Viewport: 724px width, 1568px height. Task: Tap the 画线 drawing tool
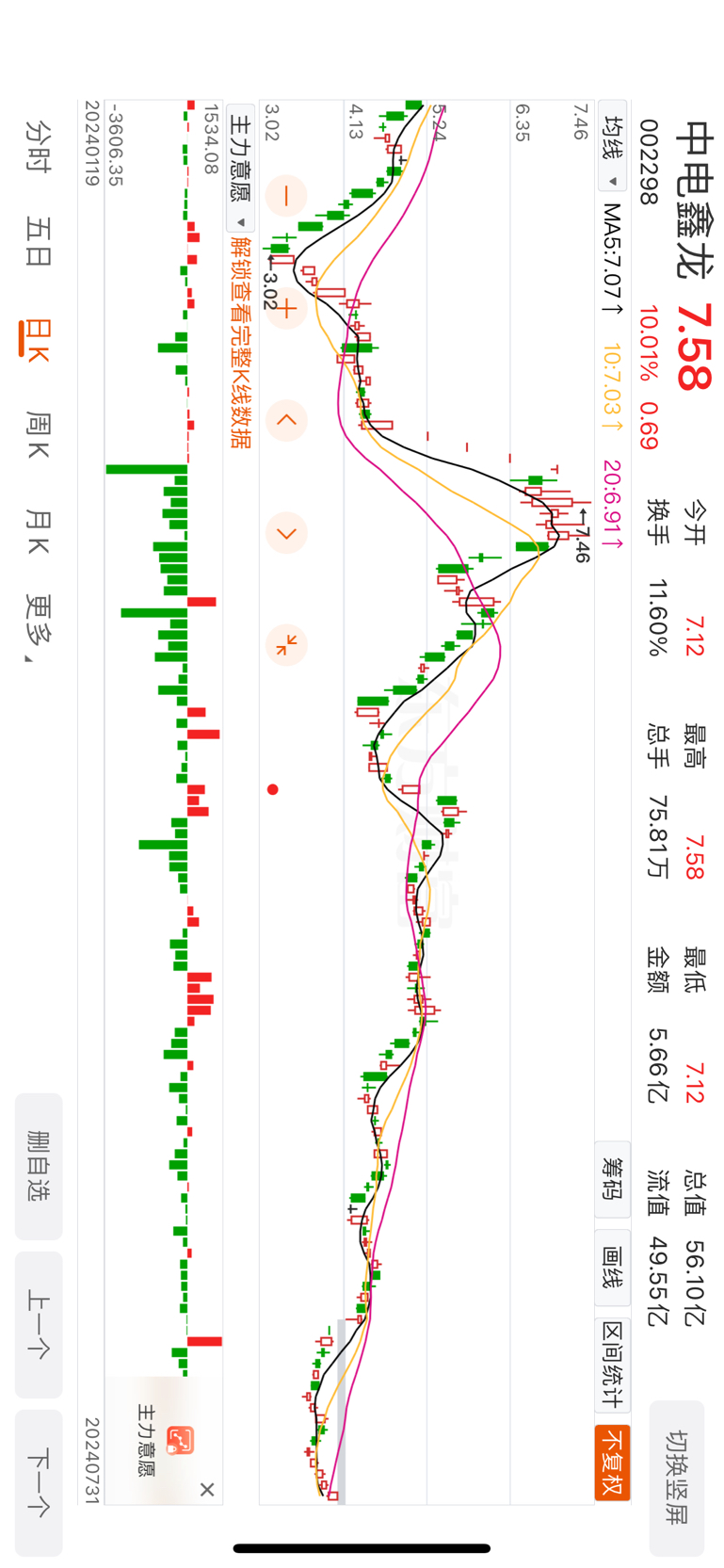point(612,1268)
